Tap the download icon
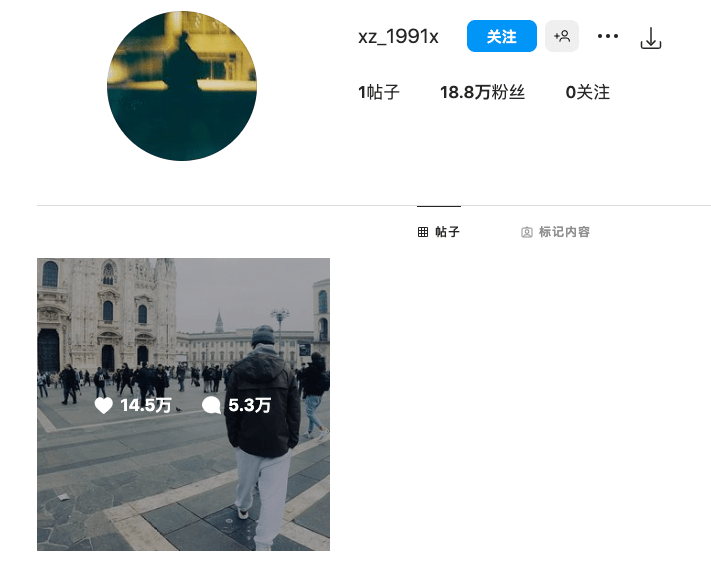The width and height of the screenshot is (711, 574). [651, 38]
